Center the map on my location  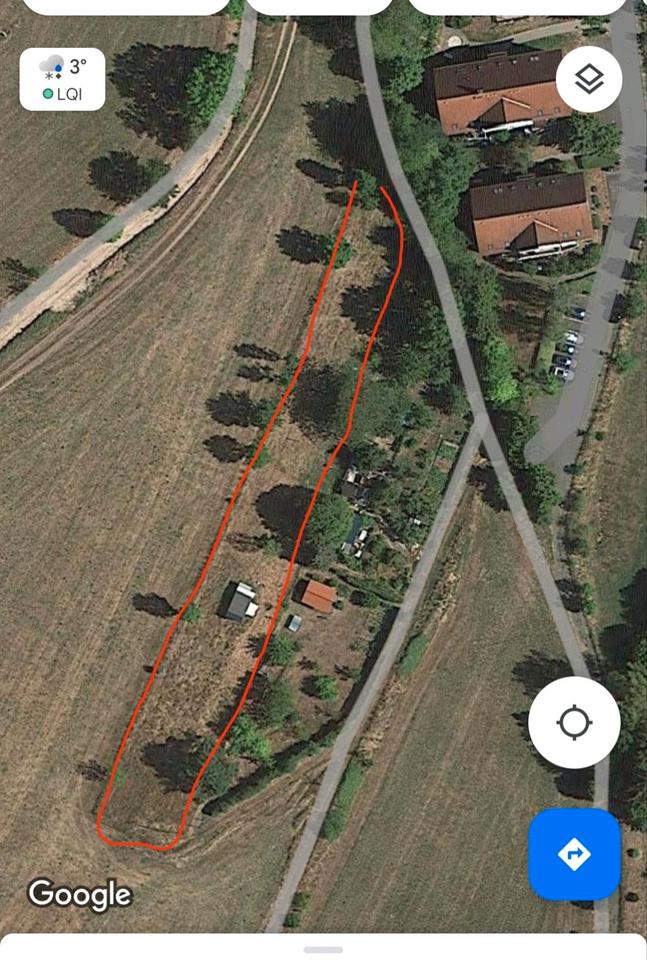pyautogui.click(x=574, y=722)
